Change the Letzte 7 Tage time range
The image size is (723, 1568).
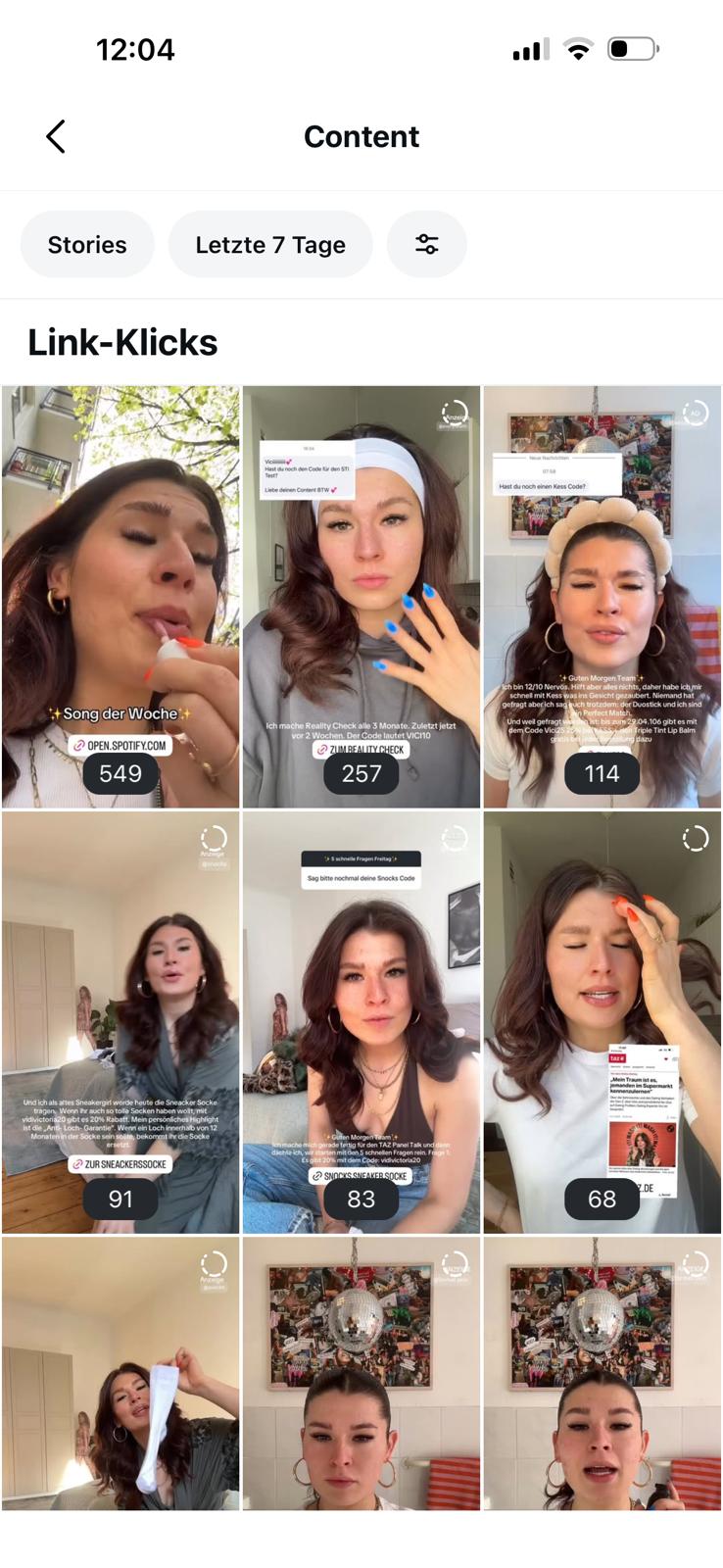(270, 245)
